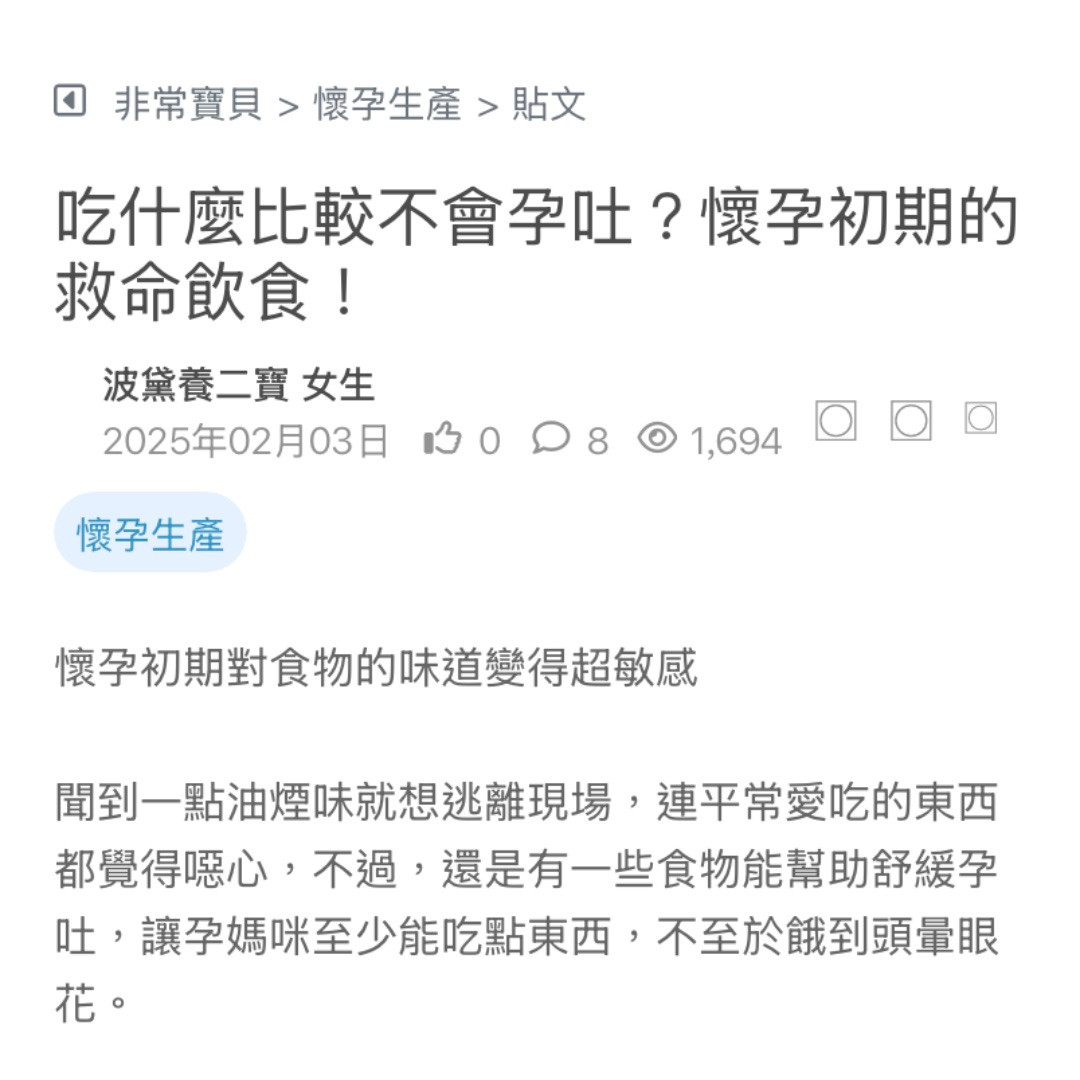1080x1080 pixels.
Task: Open the comments via the speech bubble icon
Action: [x=551, y=438]
